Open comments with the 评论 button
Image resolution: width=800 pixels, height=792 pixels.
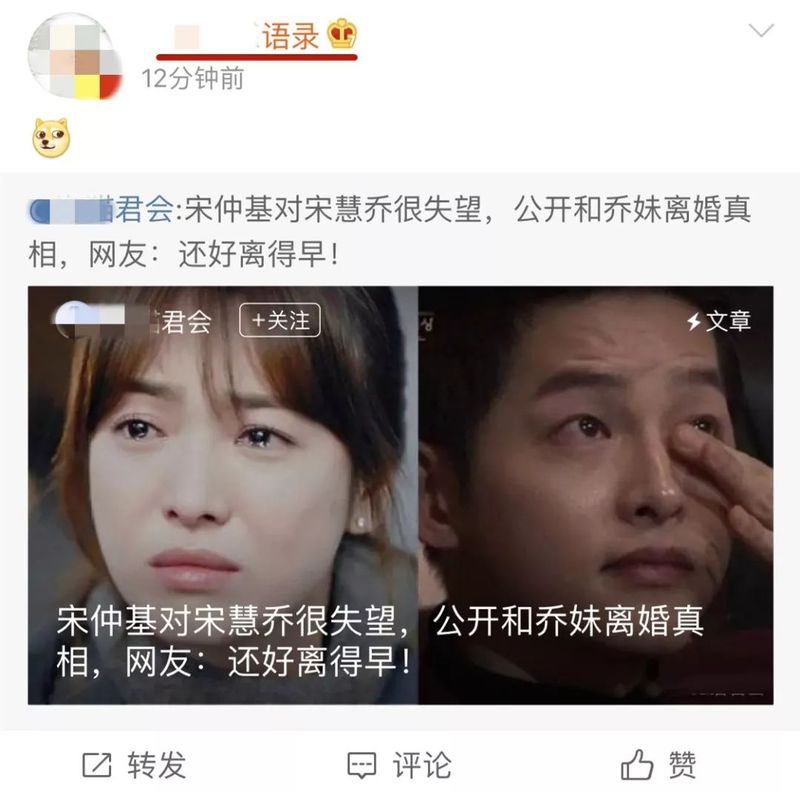point(399,766)
